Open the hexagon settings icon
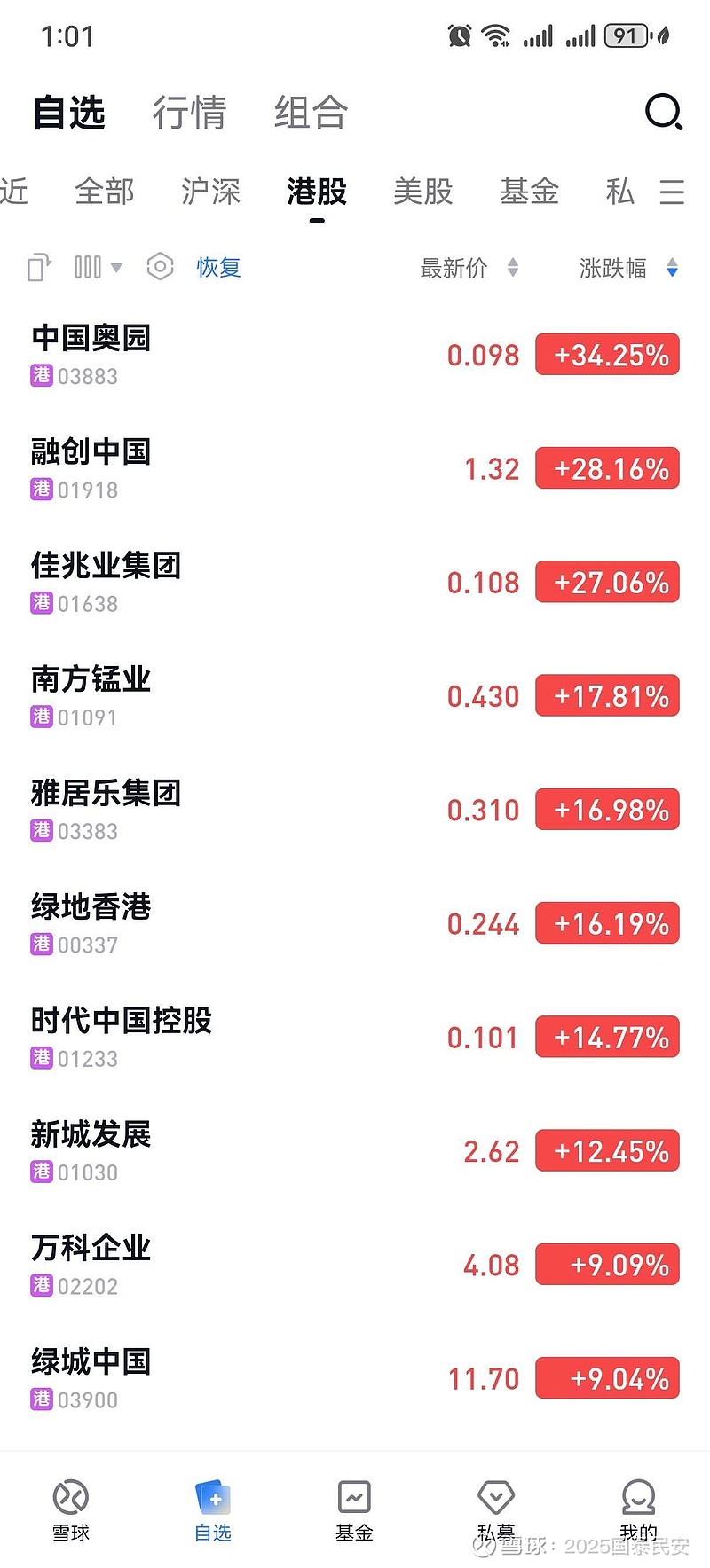 (x=160, y=267)
